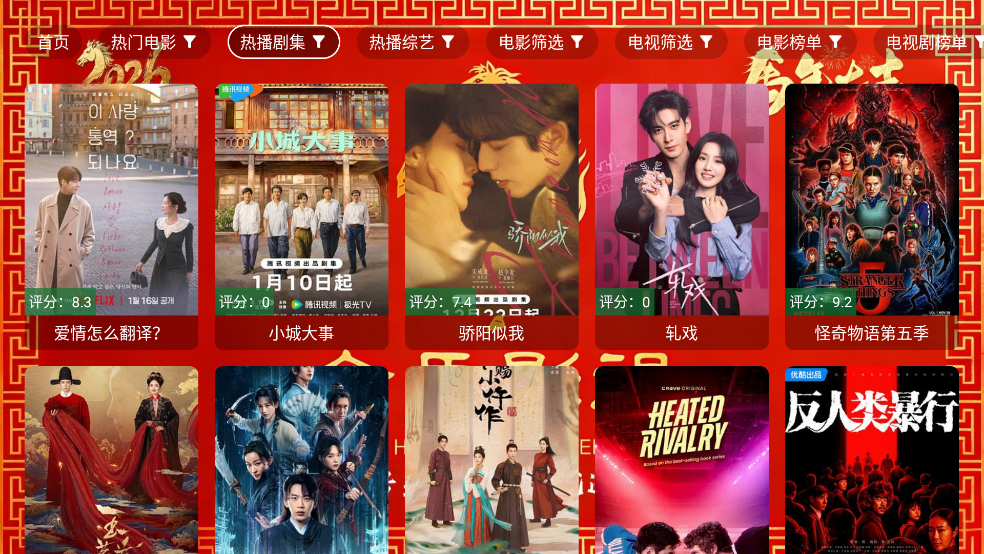Open the 电影榜单 ranking tab
The width and height of the screenshot is (984, 554).
(799, 42)
